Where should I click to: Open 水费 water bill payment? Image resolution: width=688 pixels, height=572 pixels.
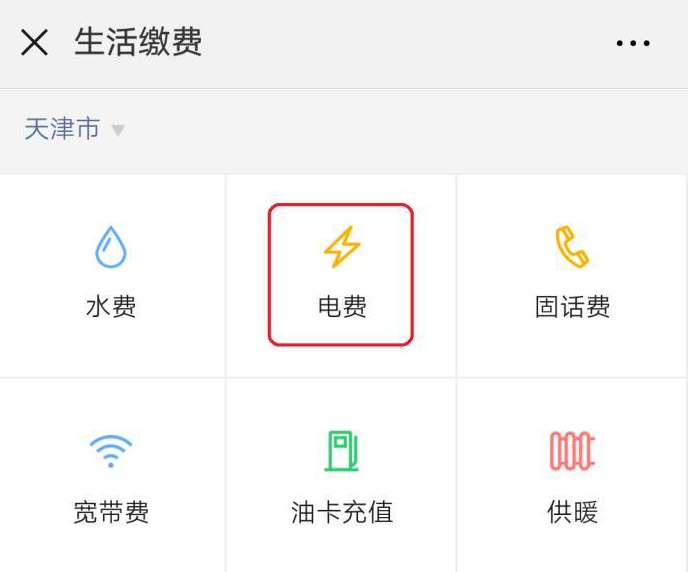click(111, 273)
